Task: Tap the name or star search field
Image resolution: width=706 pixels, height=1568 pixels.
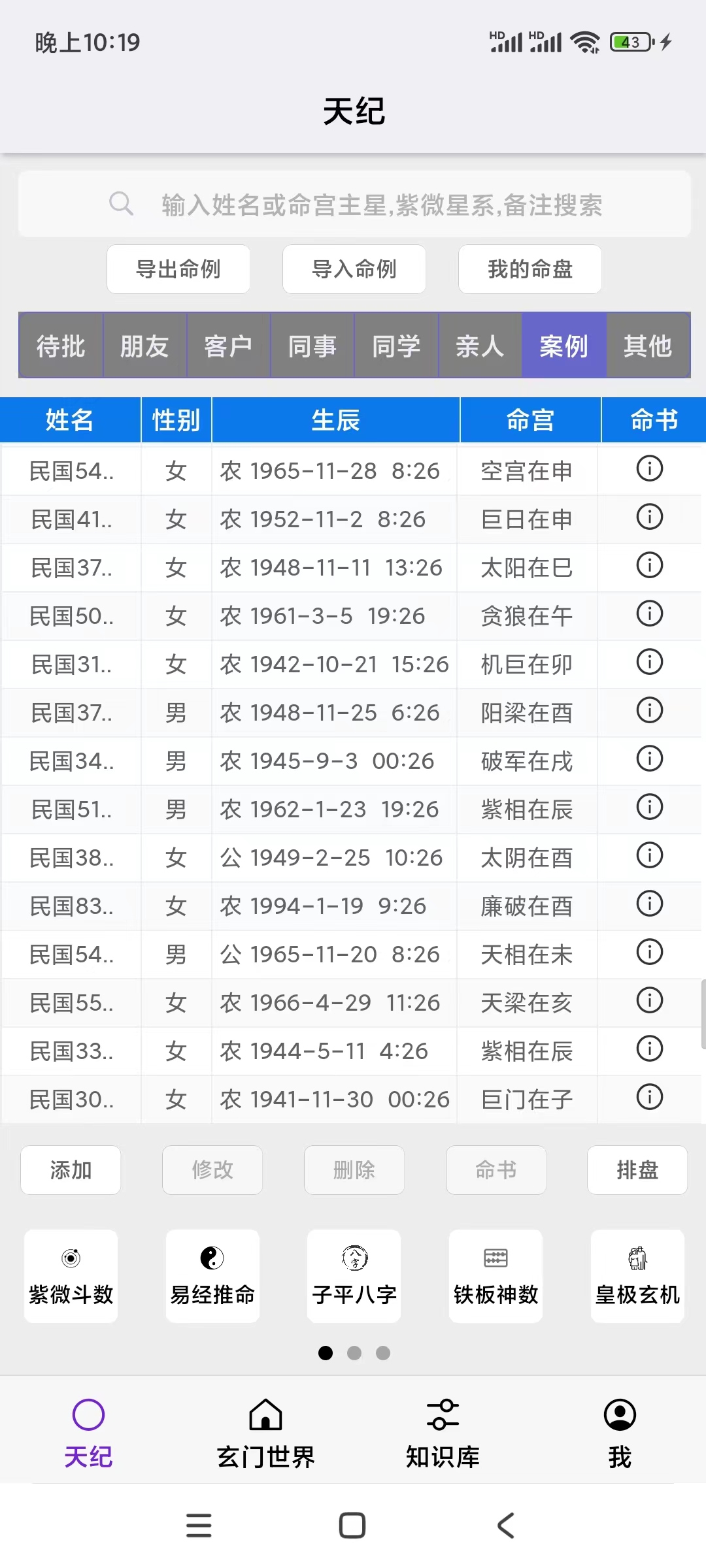Action: [381, 204]
